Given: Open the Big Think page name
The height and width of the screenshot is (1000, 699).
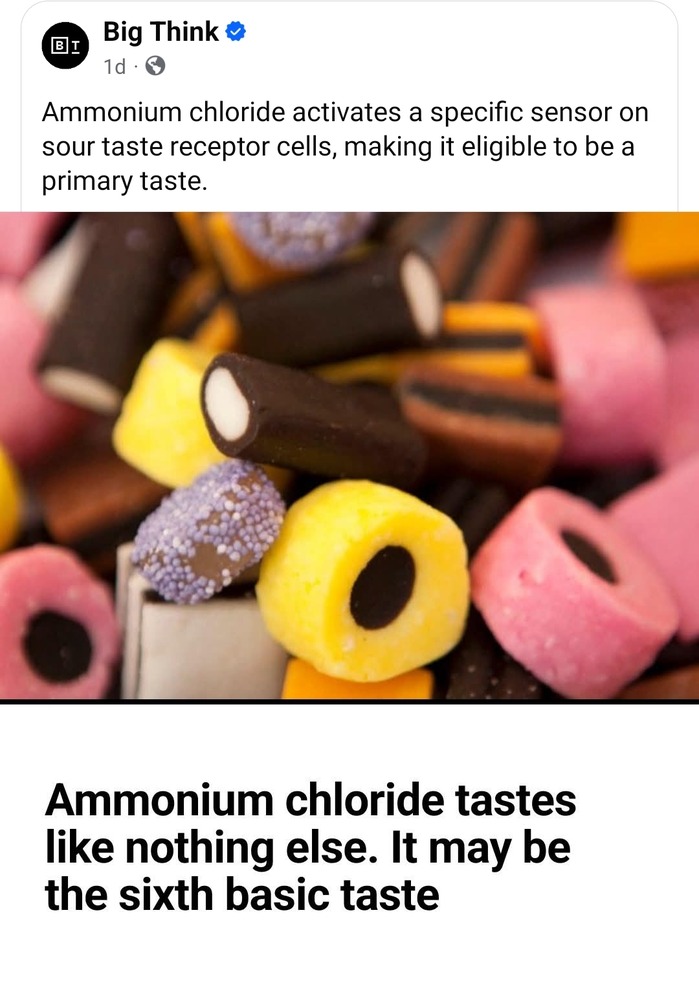Looking at the screenshot, I should point(160,32).
